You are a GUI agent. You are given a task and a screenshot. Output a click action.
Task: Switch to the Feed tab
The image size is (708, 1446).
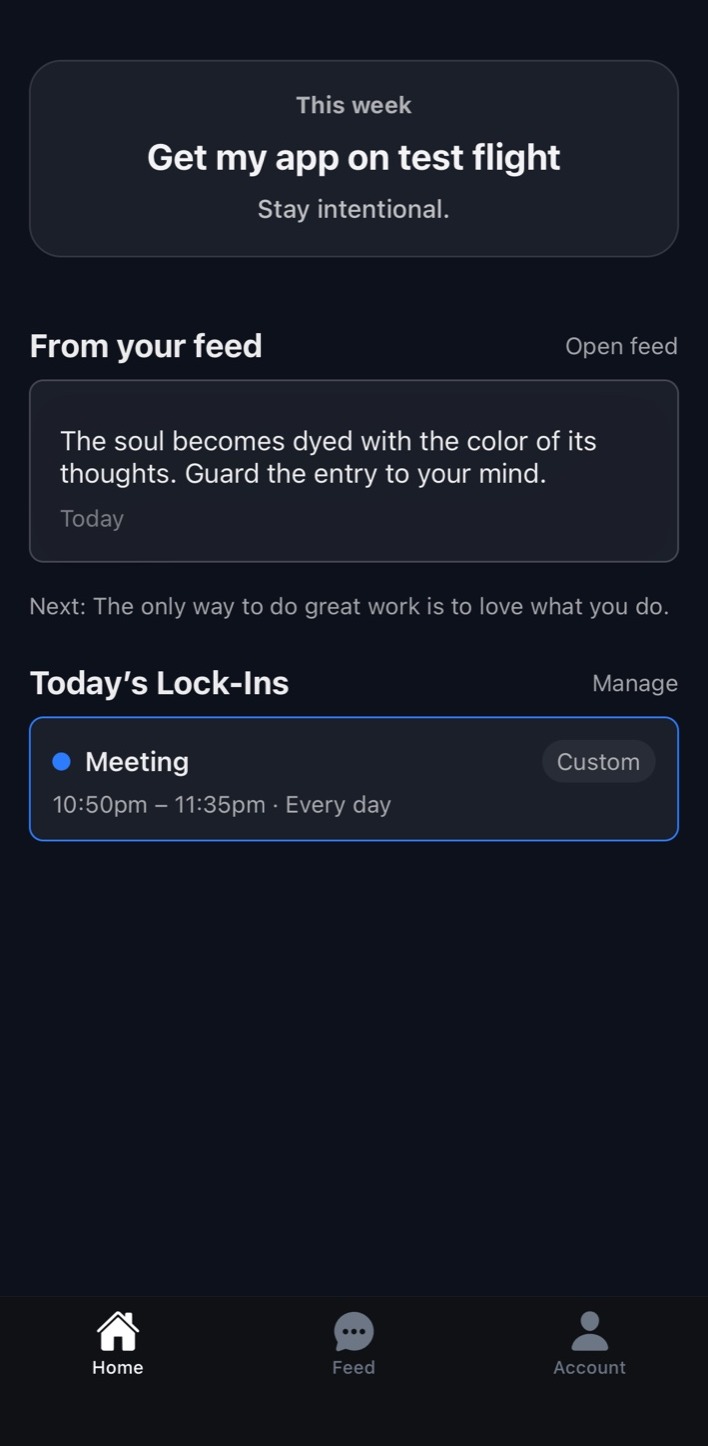[x=353, y=1344]
